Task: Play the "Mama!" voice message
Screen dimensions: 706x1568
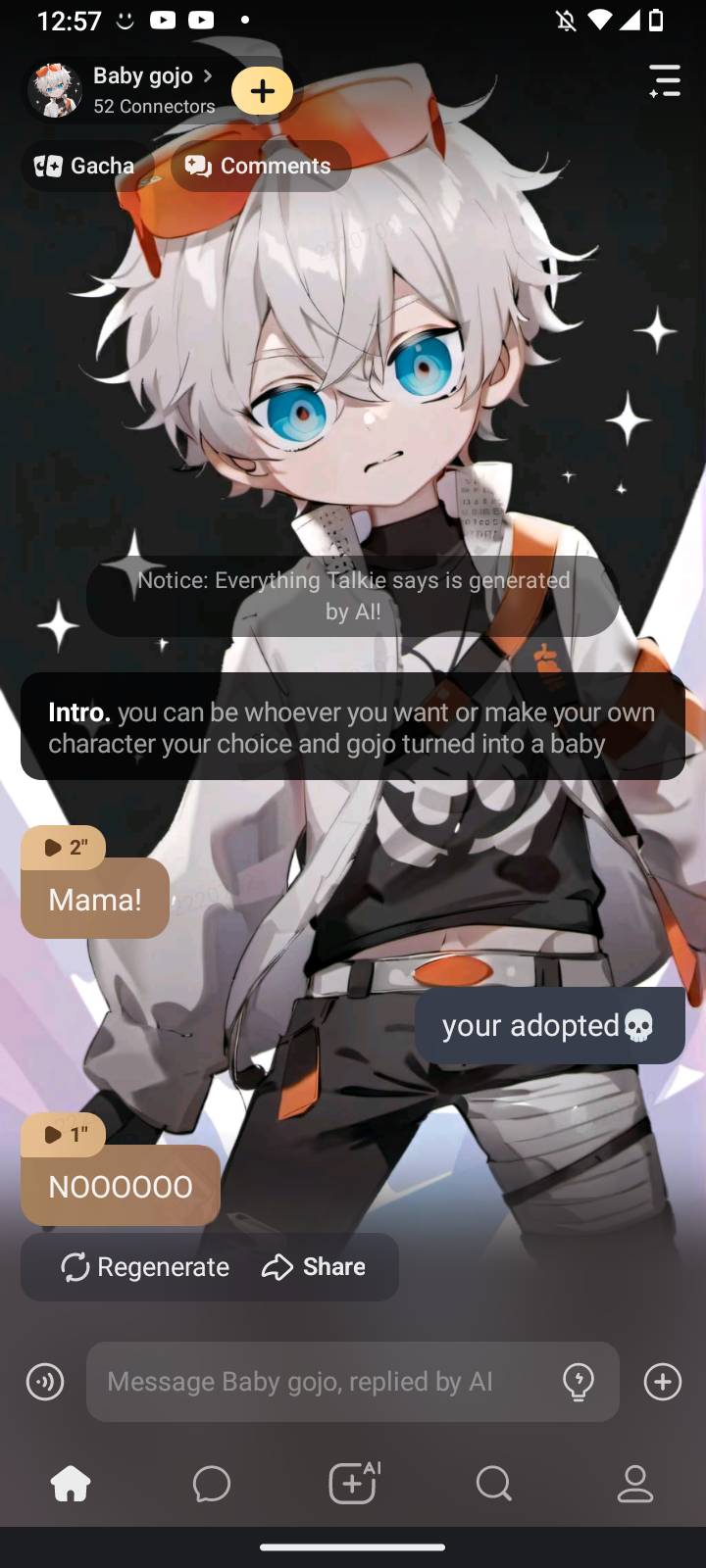Action: coord(64,848)
